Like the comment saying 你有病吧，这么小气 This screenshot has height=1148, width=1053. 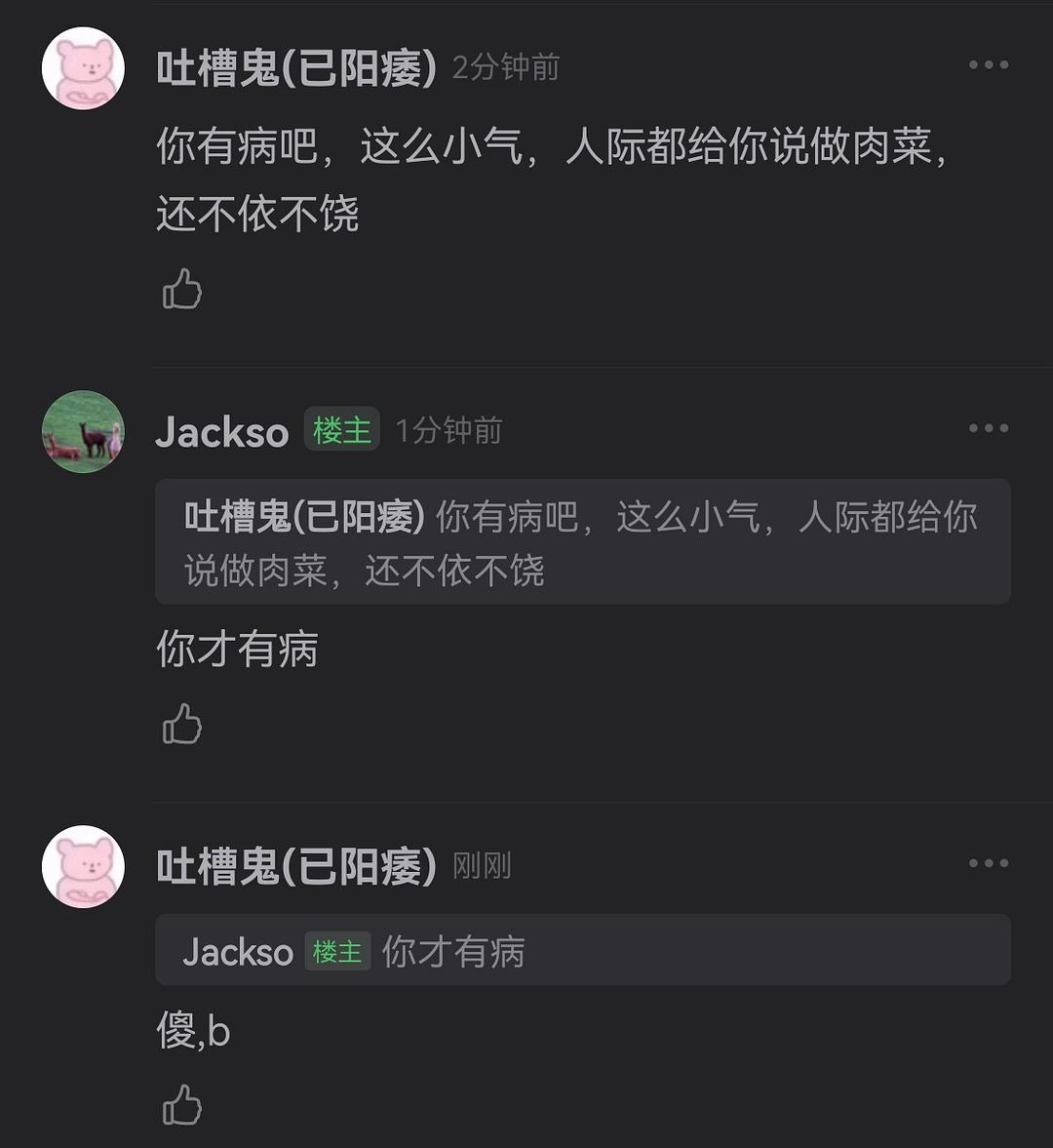(x=182, y=290)
